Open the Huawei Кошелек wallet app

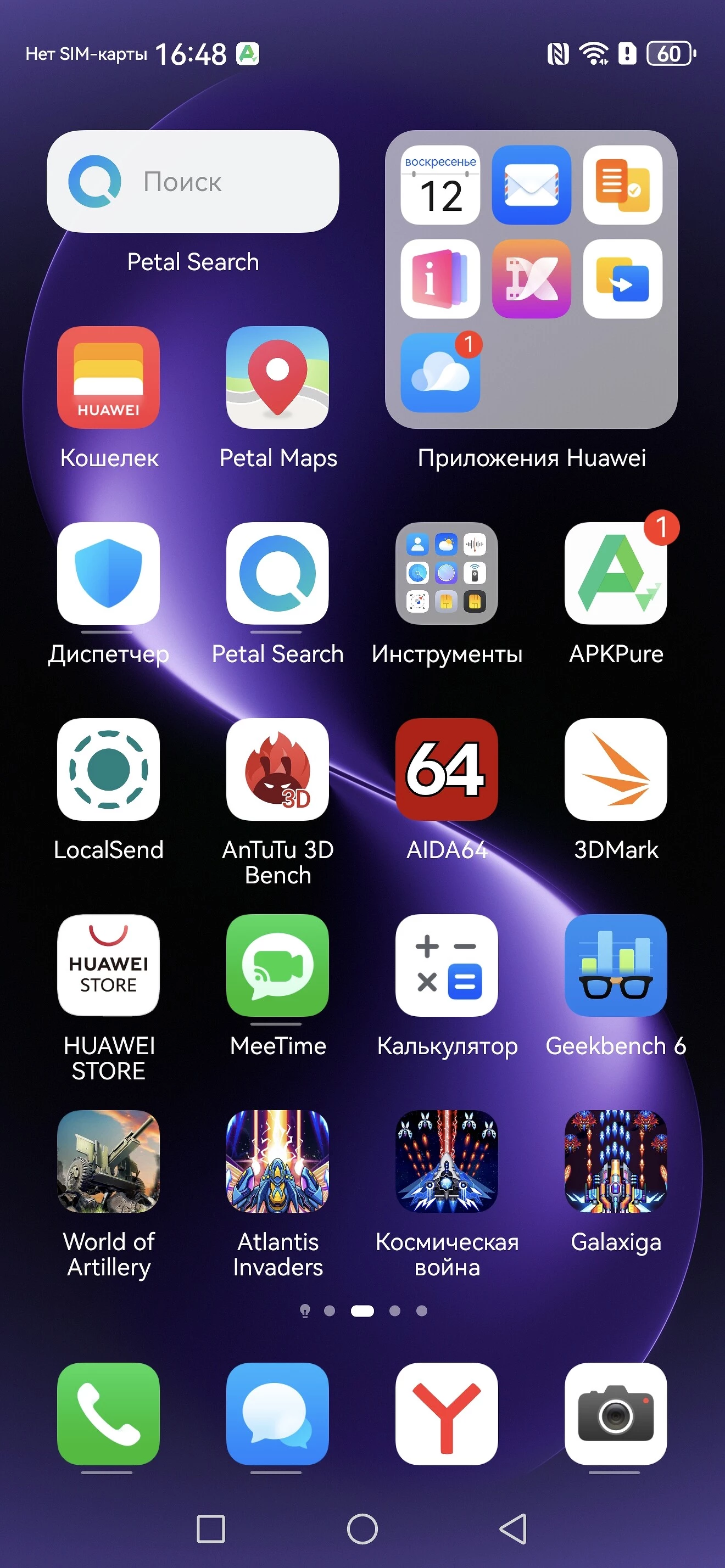(x=108, y=377)
